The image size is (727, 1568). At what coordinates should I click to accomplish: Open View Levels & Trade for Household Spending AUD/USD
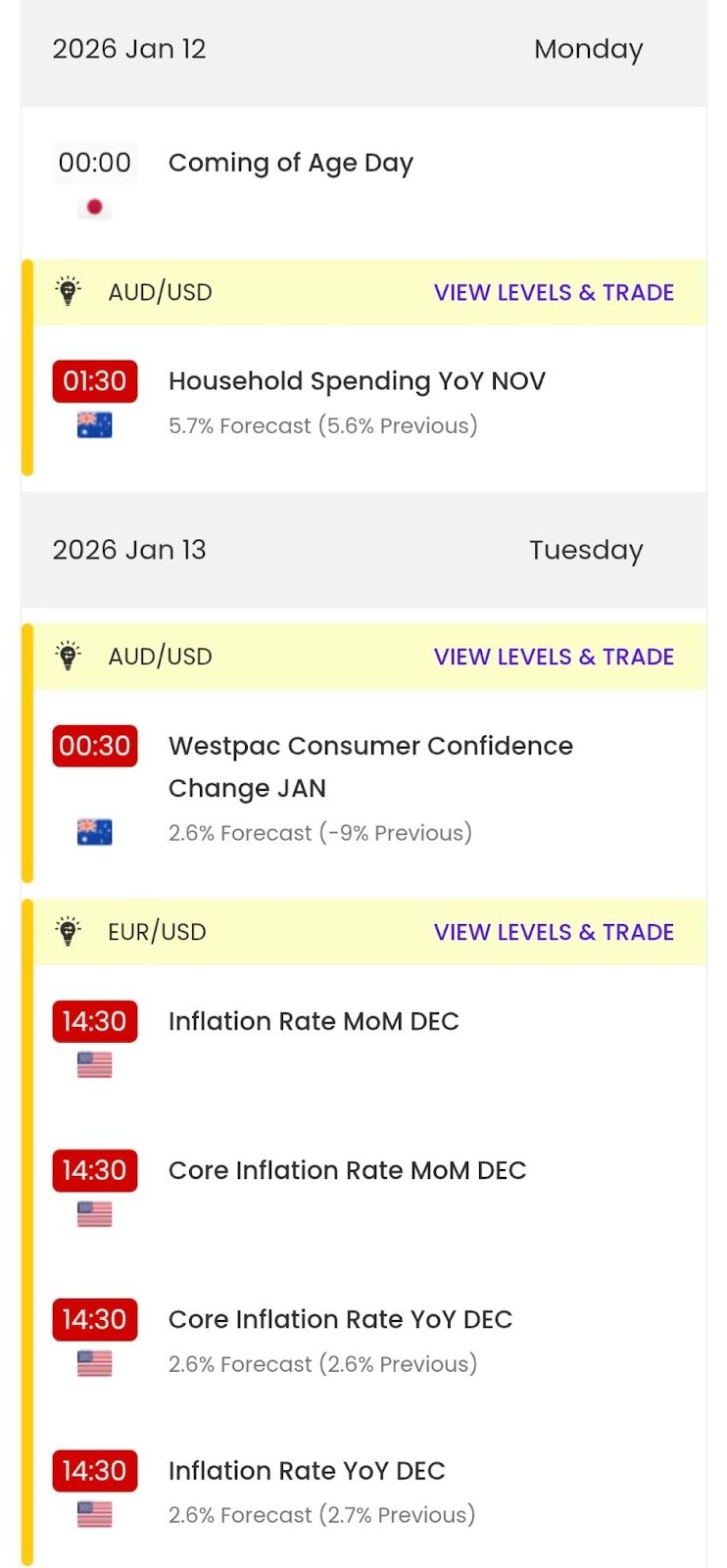pos(554,293)
